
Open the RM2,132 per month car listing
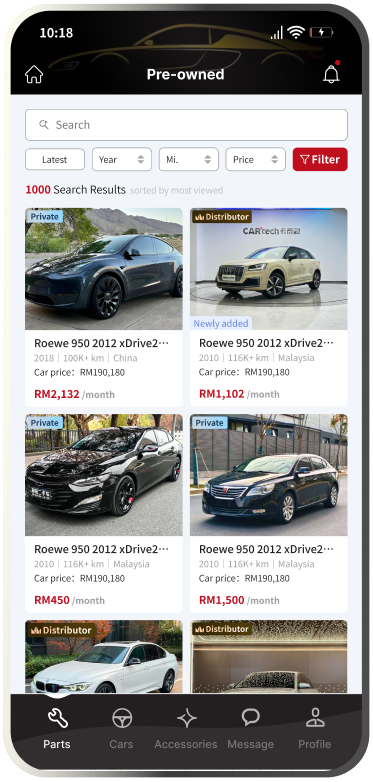tap(104, 307)
